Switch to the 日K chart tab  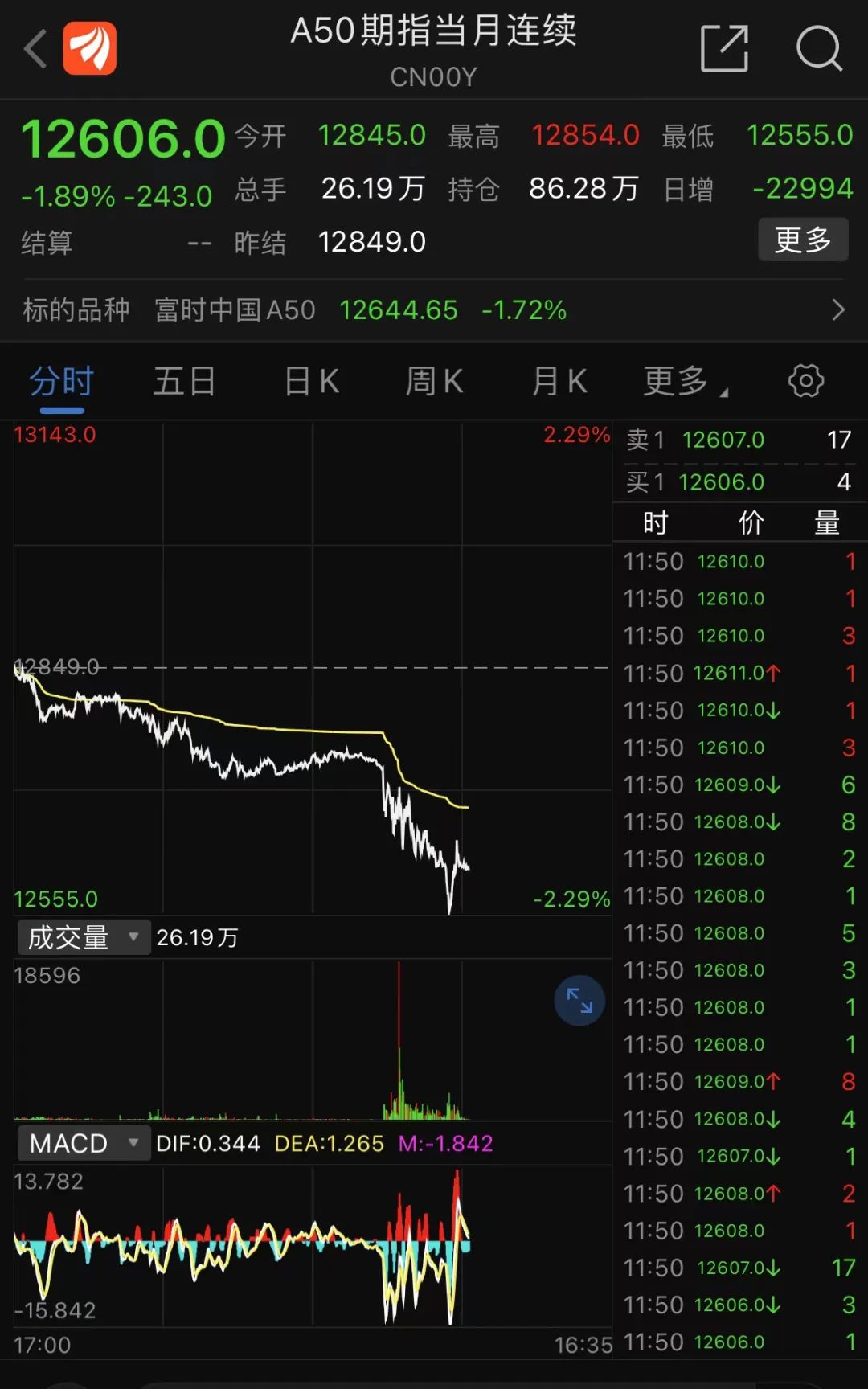click(312, 381)
